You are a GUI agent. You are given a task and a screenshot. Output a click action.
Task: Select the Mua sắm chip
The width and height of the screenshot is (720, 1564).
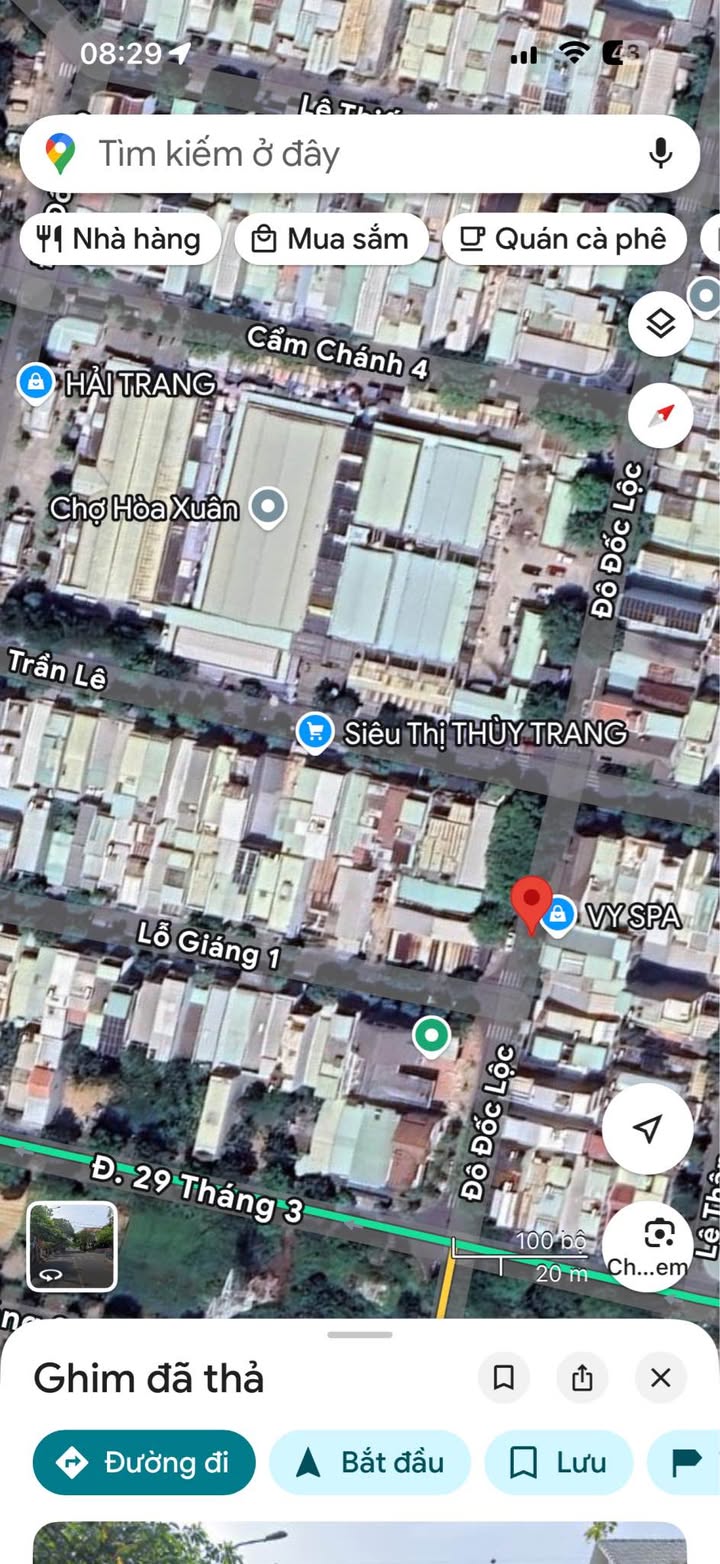[x=331, y=239]
